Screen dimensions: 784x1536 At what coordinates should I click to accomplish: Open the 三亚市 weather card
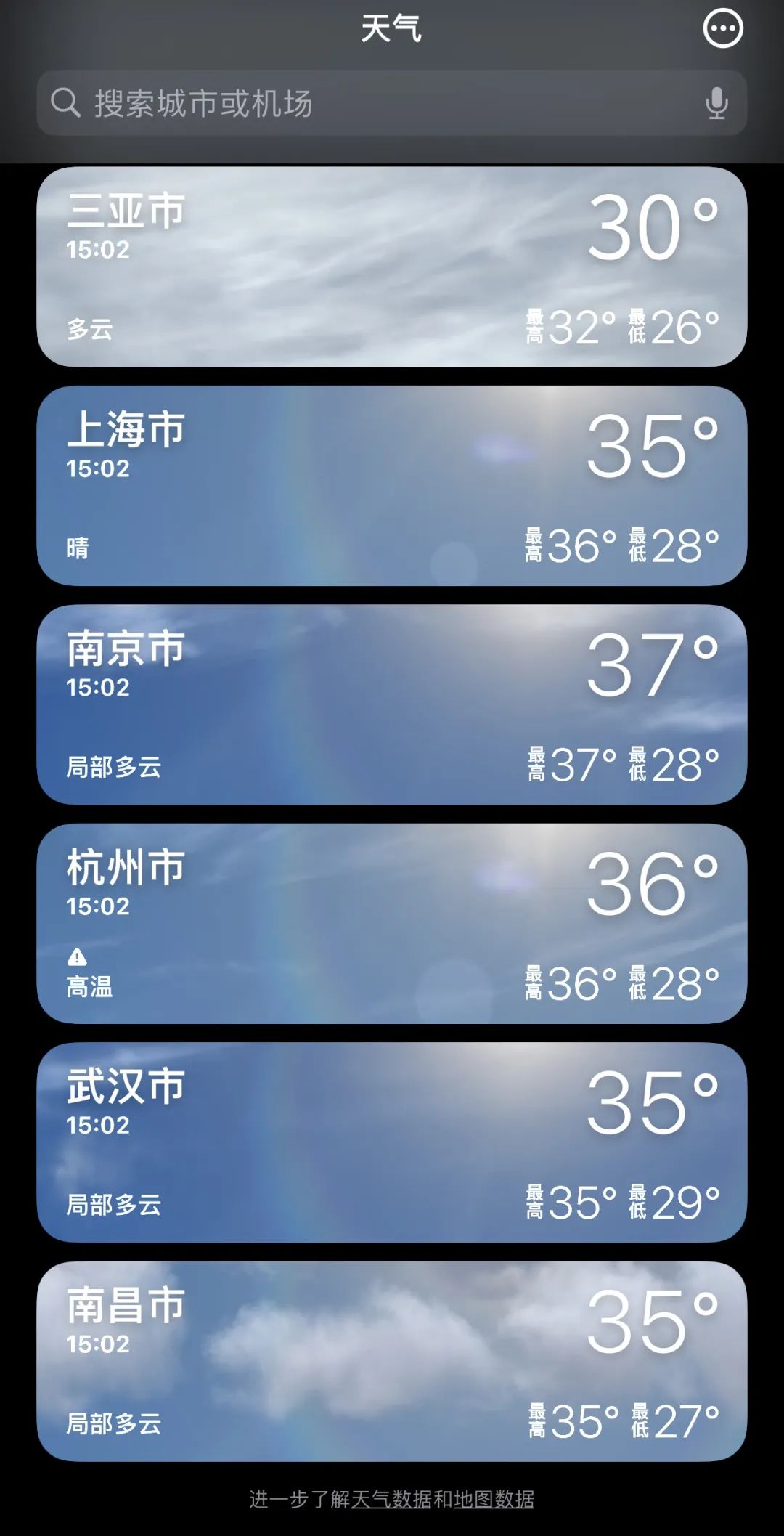(x=392, y=267)
